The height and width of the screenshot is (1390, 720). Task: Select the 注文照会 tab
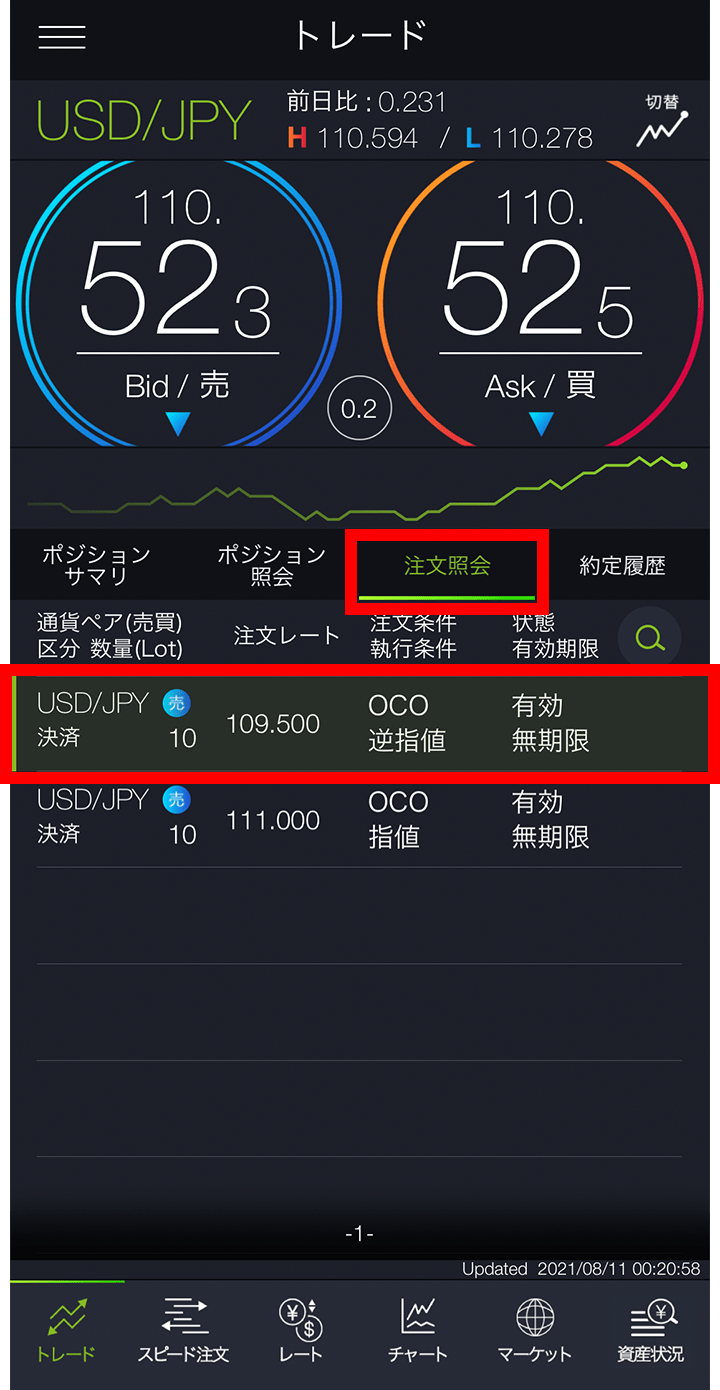[447, 566]
